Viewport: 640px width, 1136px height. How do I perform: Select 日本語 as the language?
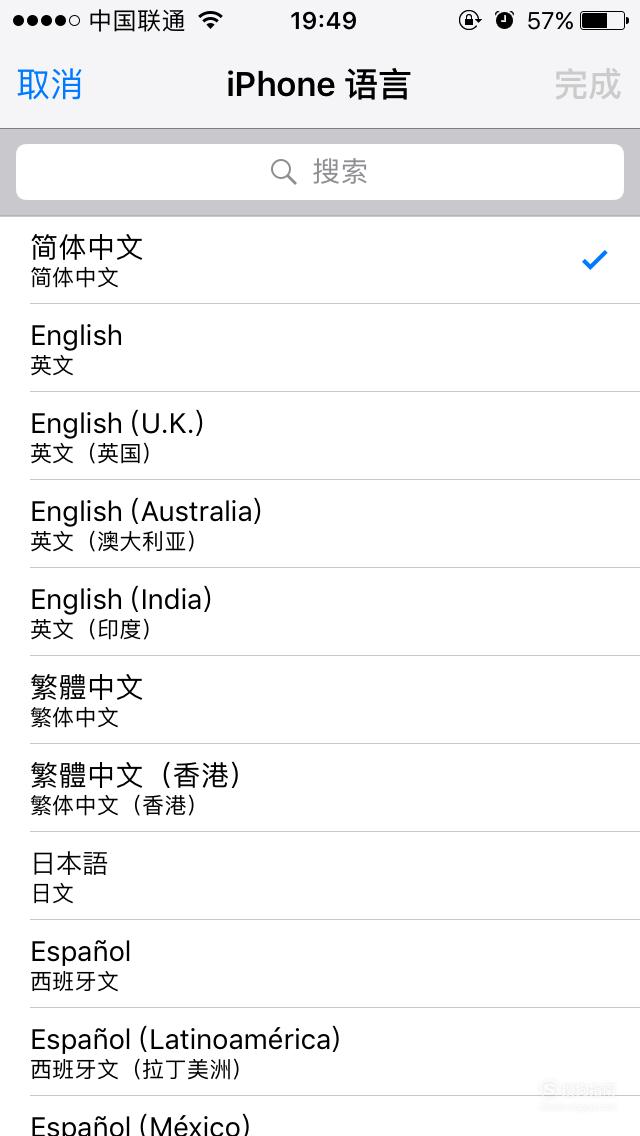320,876
